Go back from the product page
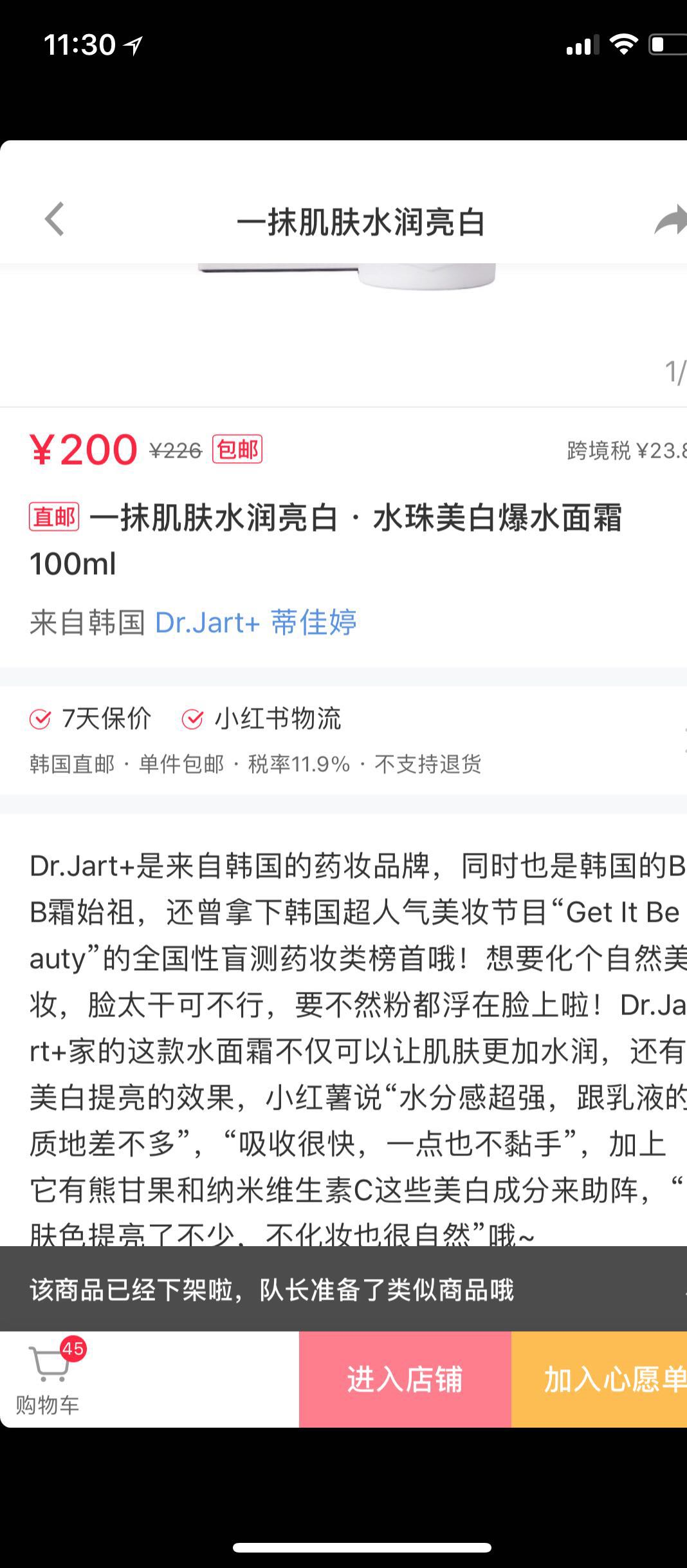 click(55, 219)
